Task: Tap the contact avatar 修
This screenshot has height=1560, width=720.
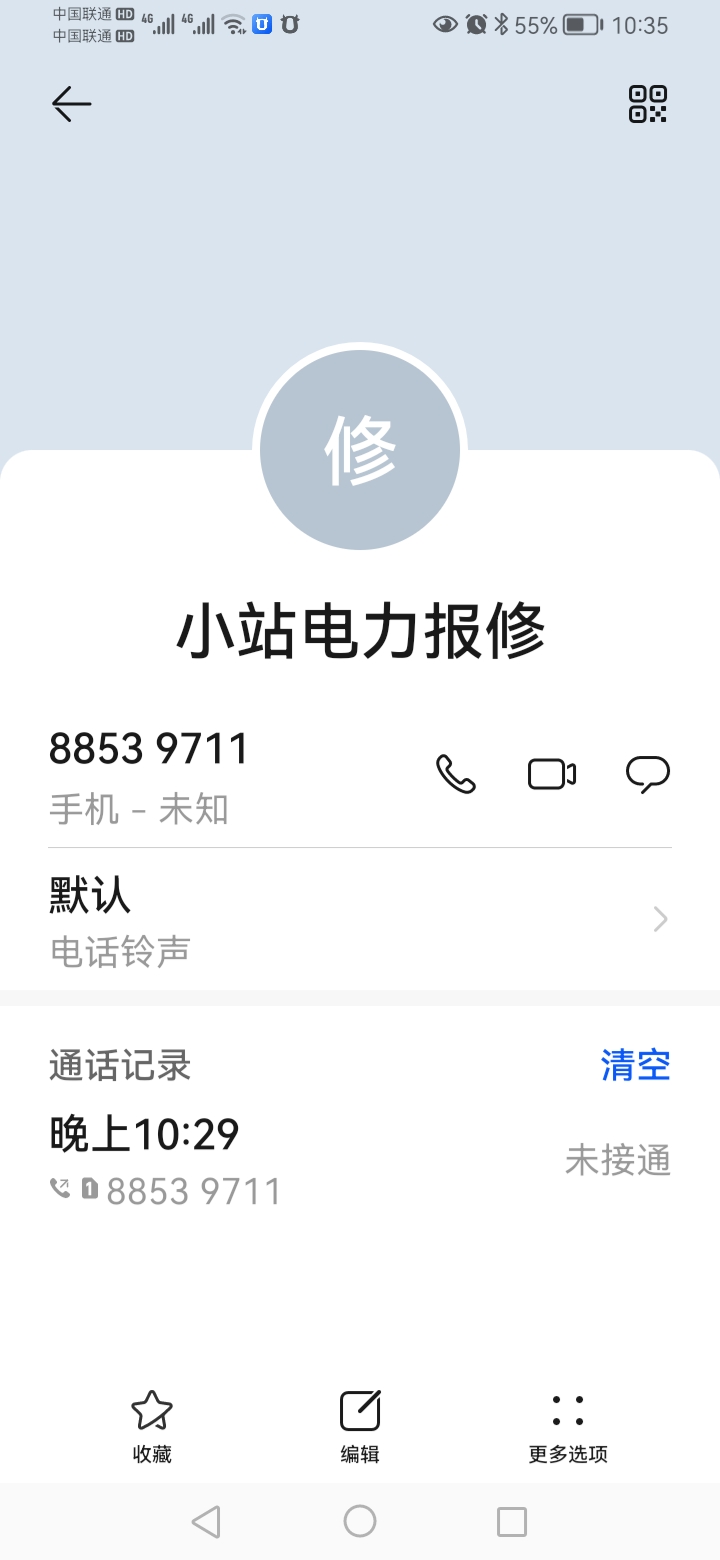Action: point(360,450)
